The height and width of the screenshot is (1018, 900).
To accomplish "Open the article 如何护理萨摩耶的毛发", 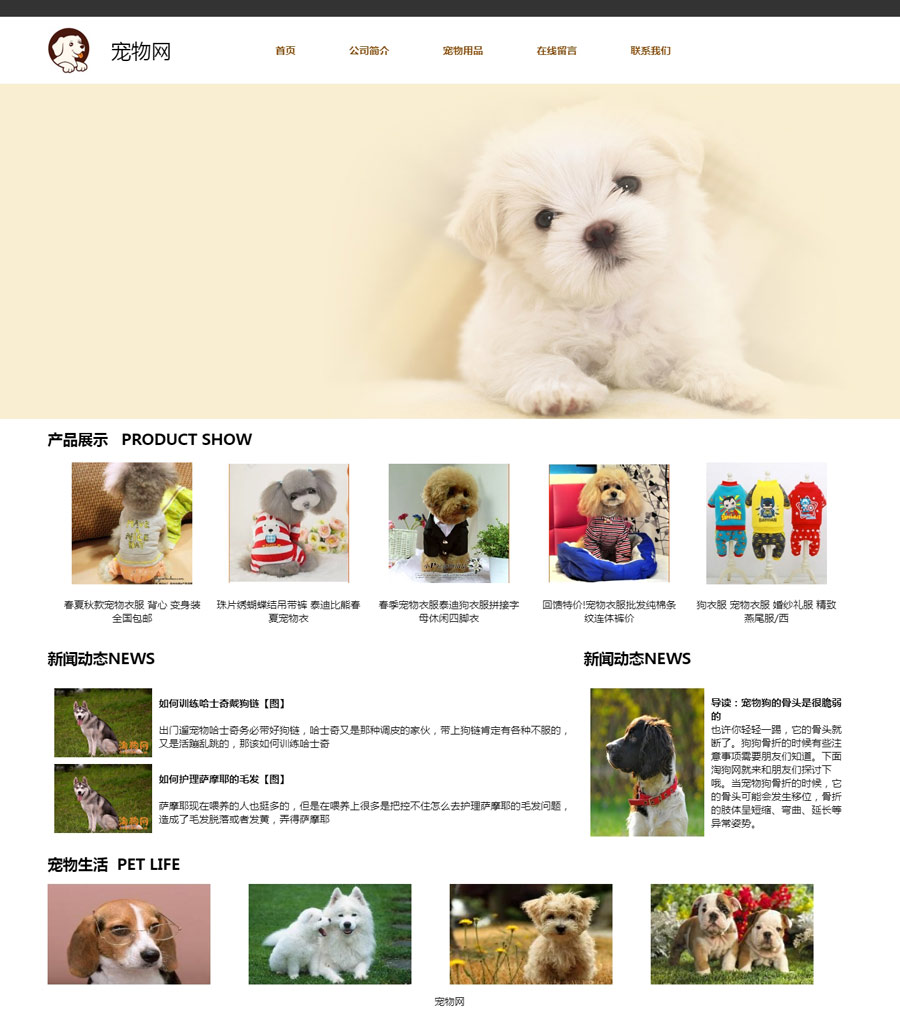I will 222,779.
